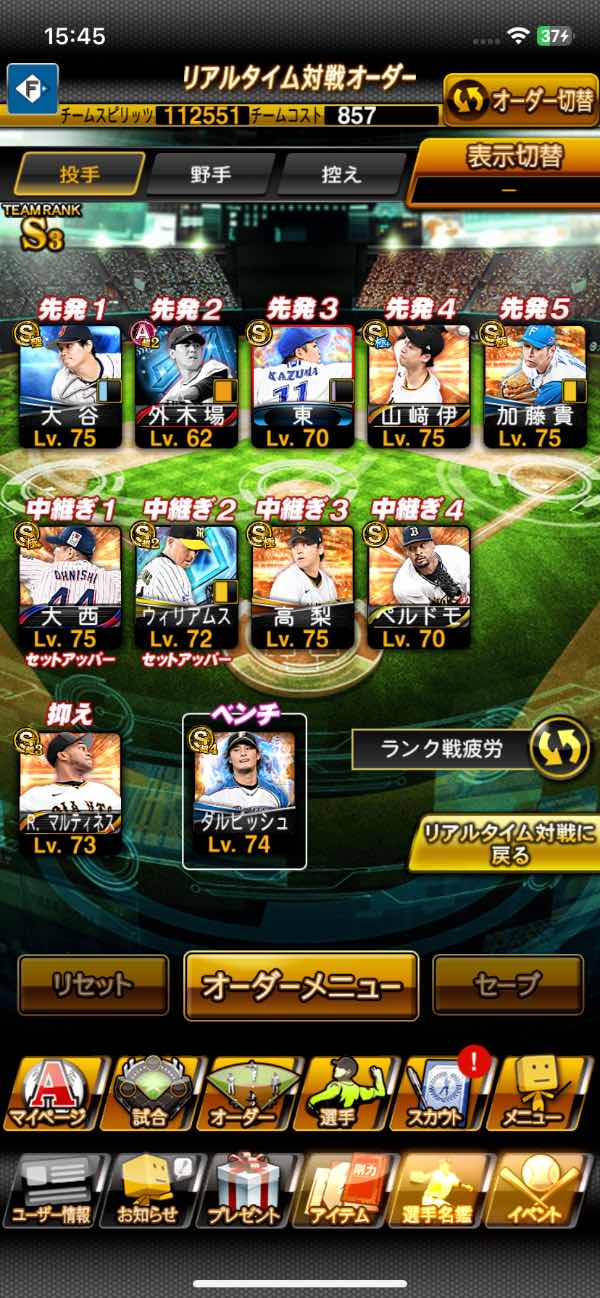The height and width of the screenshot is (1298, 600).
Task: Switch to the 野手 tab
Action: (x=210, y=174)
